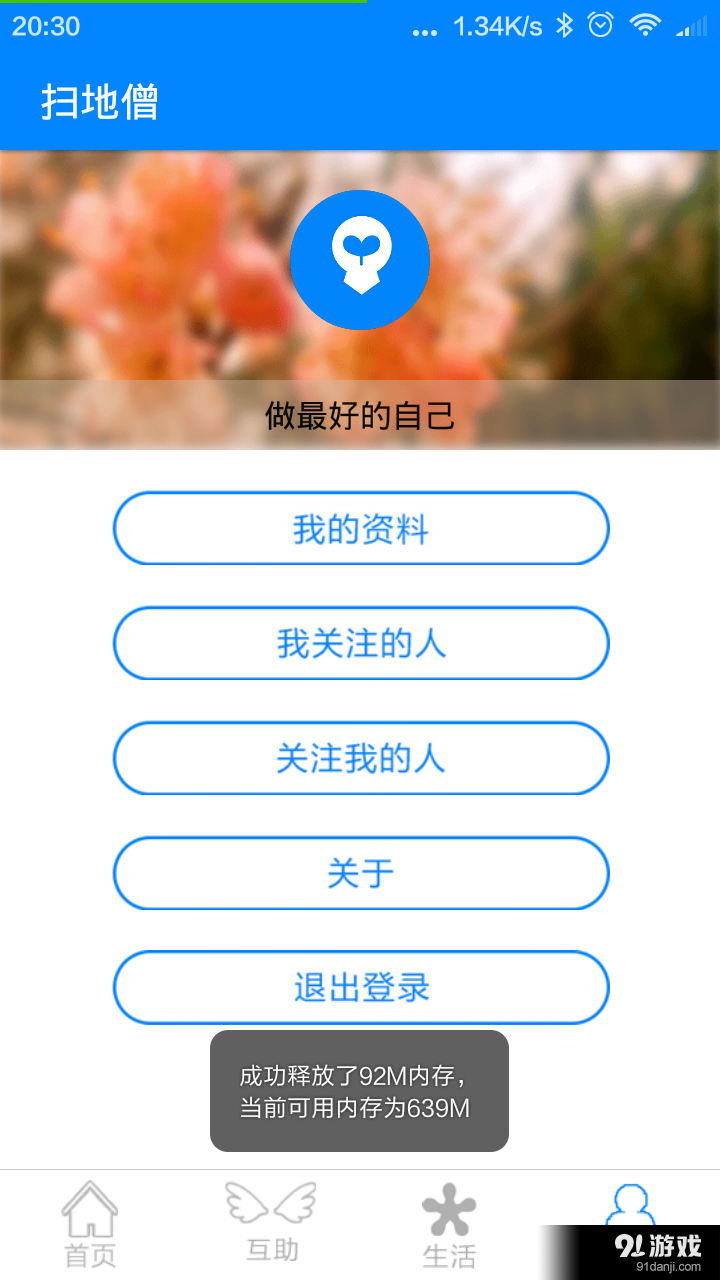Dismiss the memory cleaned toast message
720x1280 pixels.
[x=358, y=1090]
